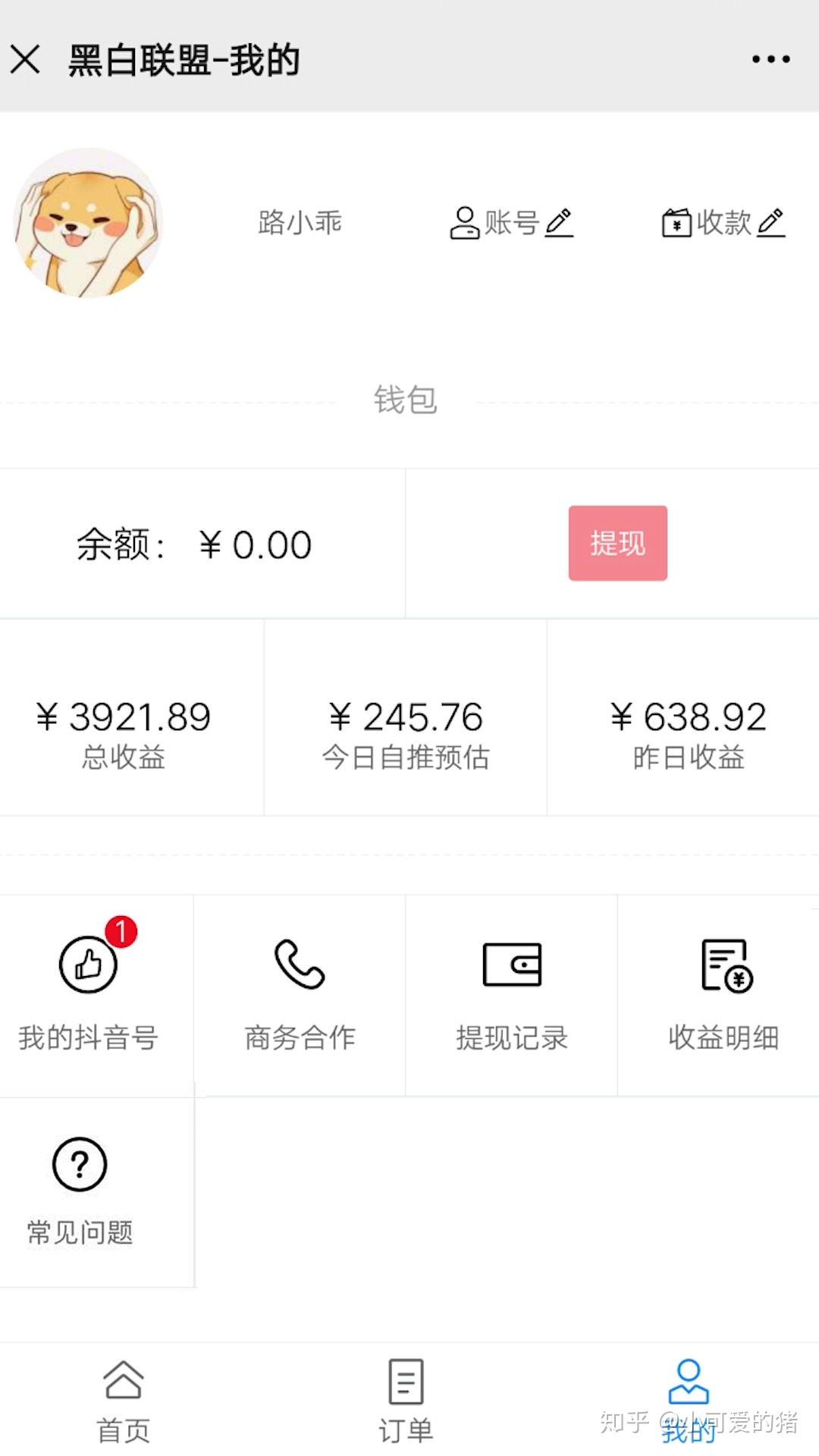Viewport: 819px width, 1456px height.
Task: Open 商务合作 business contact
Action: [x=300, y=993]
